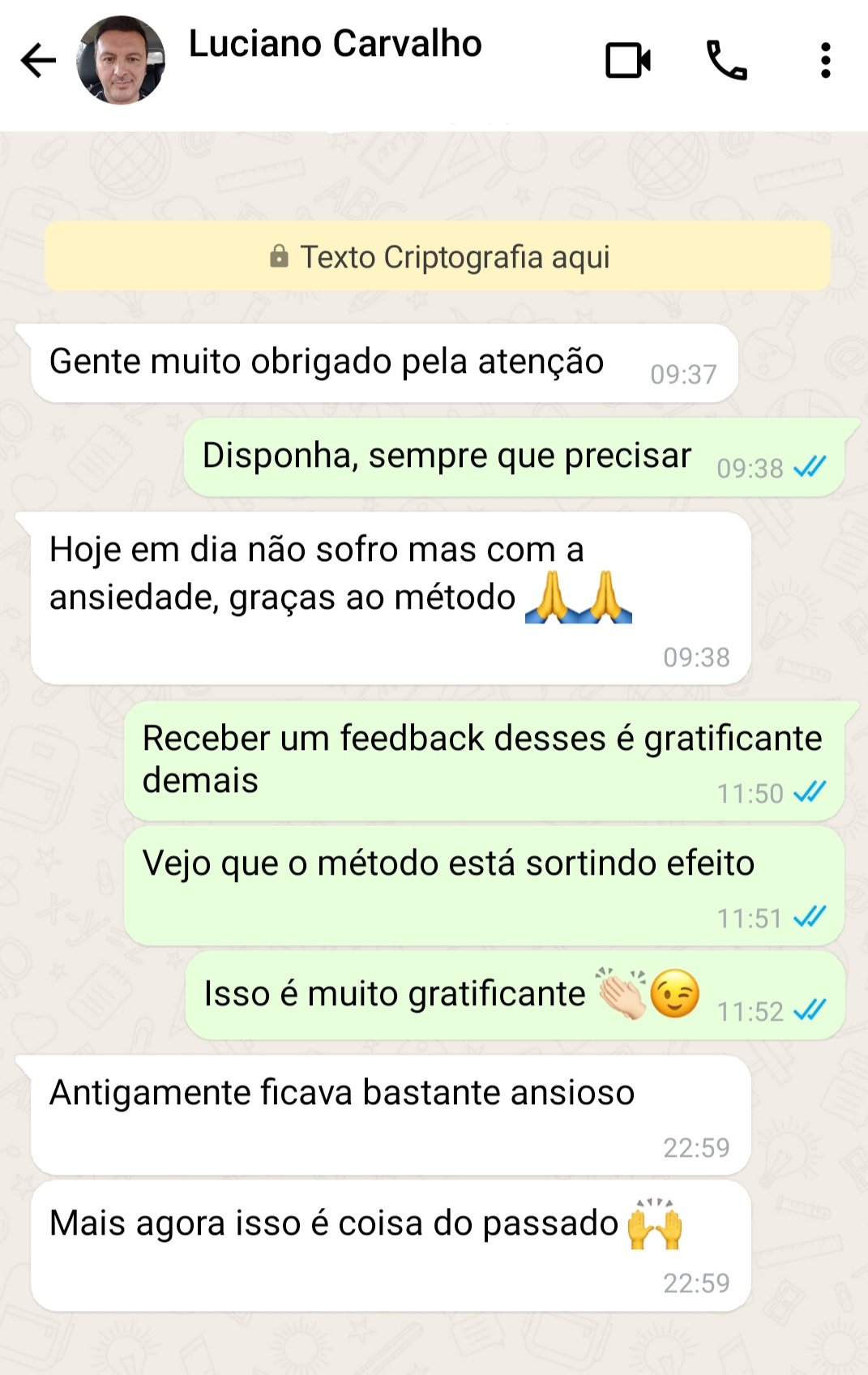Tap the contact name Luciano Carvalho
Viewport: 868px width, 1375px height.
[x=336, y=45]
